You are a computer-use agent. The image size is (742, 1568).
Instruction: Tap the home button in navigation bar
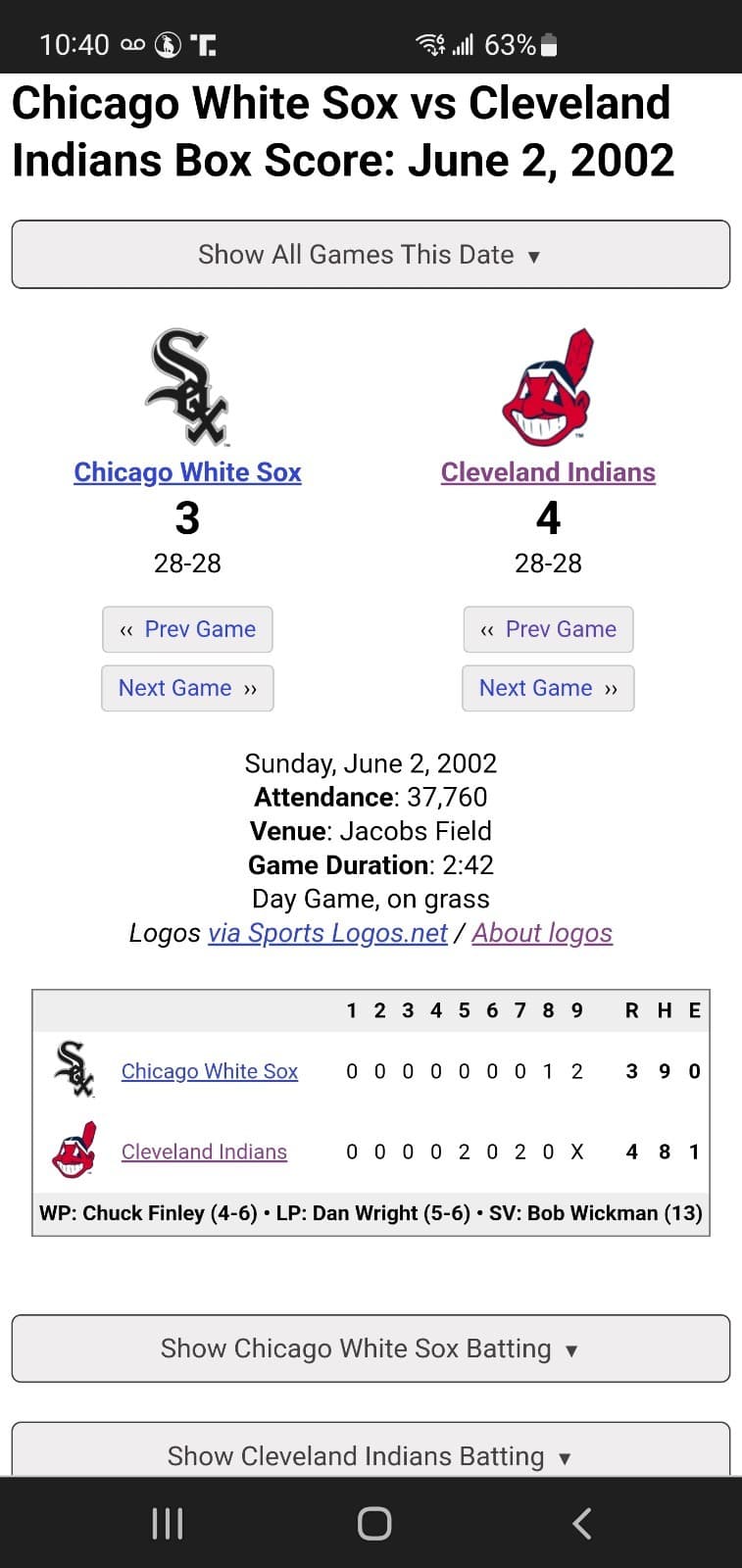coord(372,1522)
